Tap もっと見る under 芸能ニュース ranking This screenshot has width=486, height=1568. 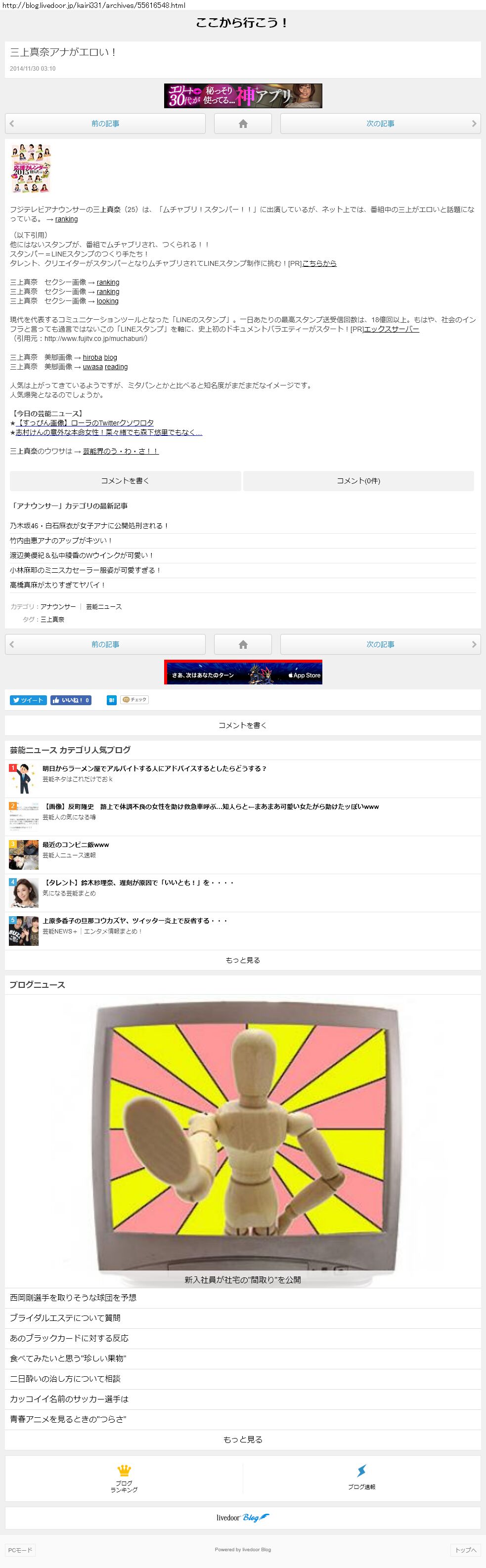(x=243, y=960)
